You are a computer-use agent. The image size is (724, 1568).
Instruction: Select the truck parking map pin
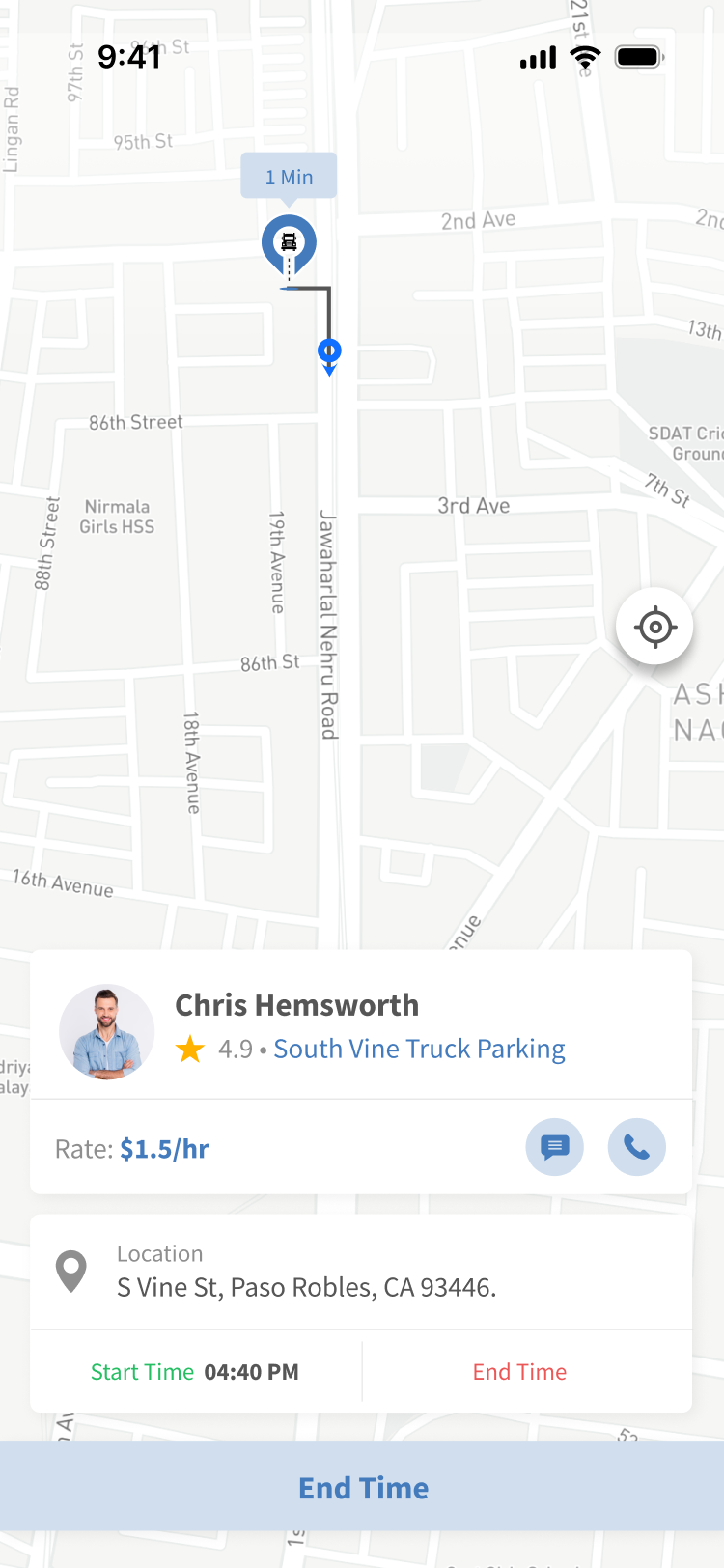click(289, 243)
